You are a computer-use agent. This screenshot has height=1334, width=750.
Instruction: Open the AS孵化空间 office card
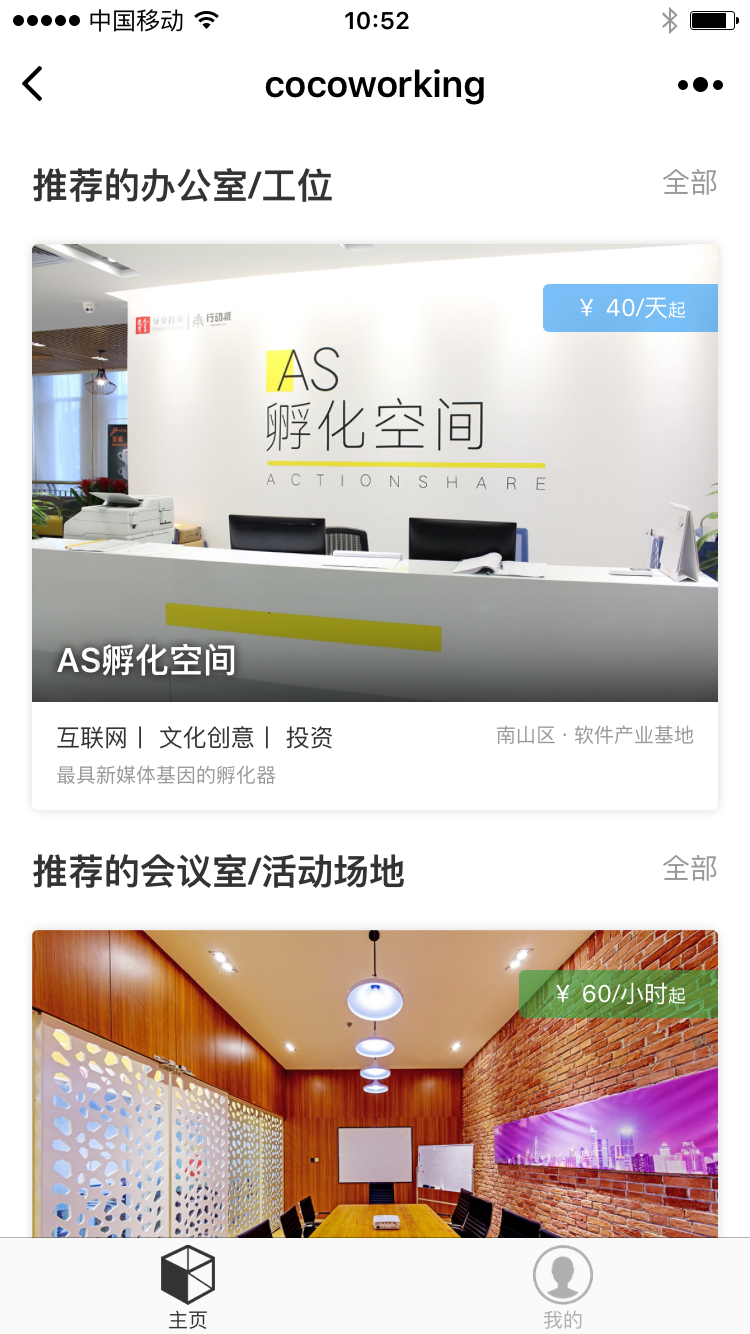[375, 500]
